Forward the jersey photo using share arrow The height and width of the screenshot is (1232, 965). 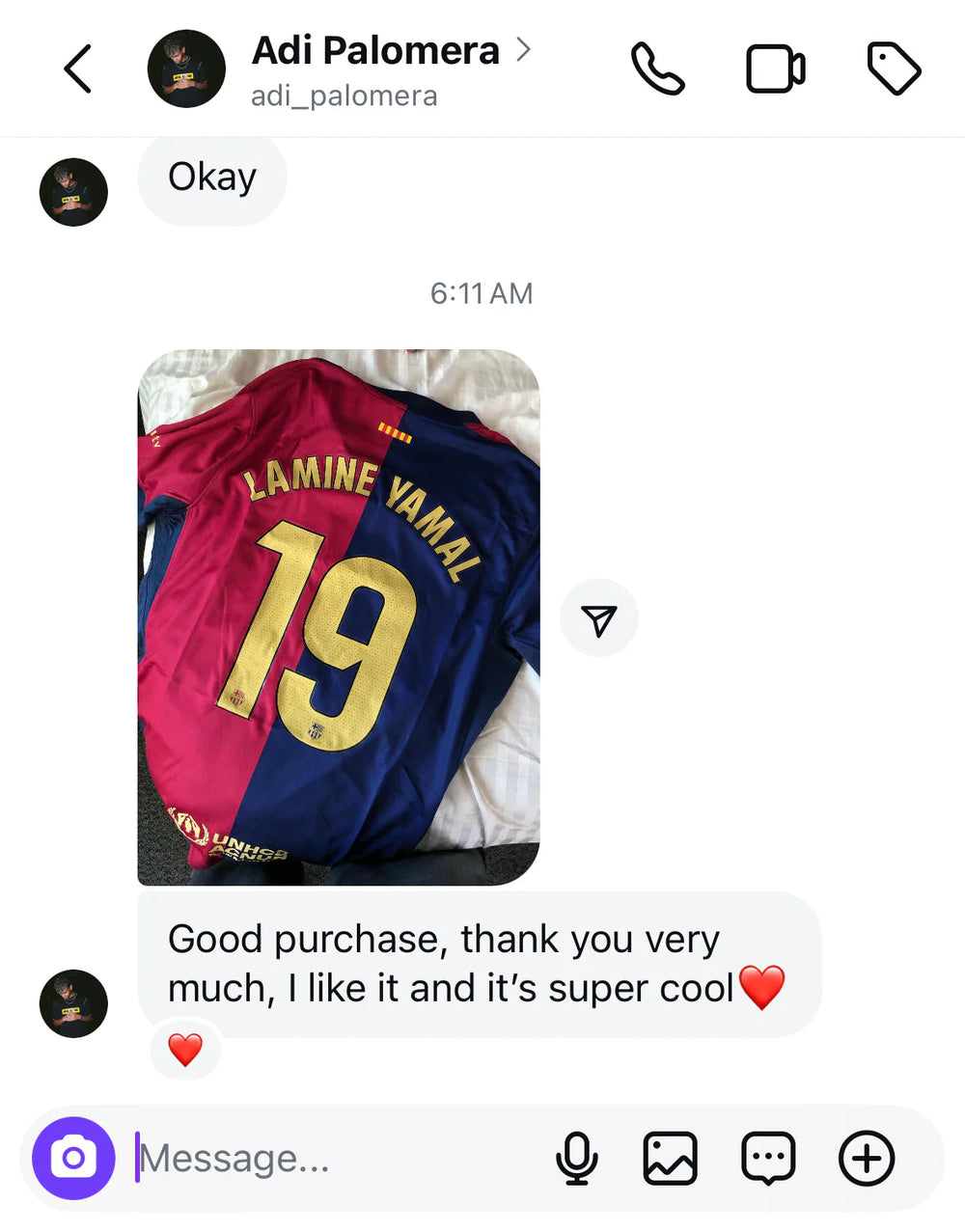click(599, 619)
